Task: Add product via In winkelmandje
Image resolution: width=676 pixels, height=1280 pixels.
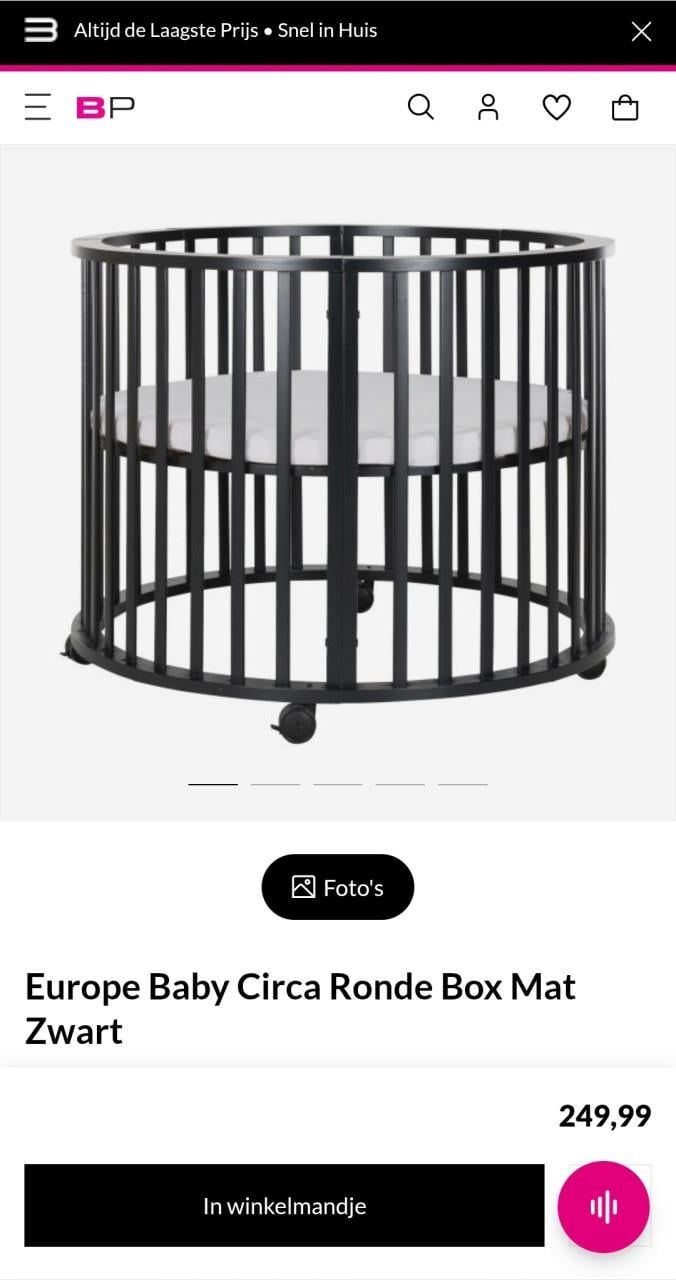Action: [284, 1206]
